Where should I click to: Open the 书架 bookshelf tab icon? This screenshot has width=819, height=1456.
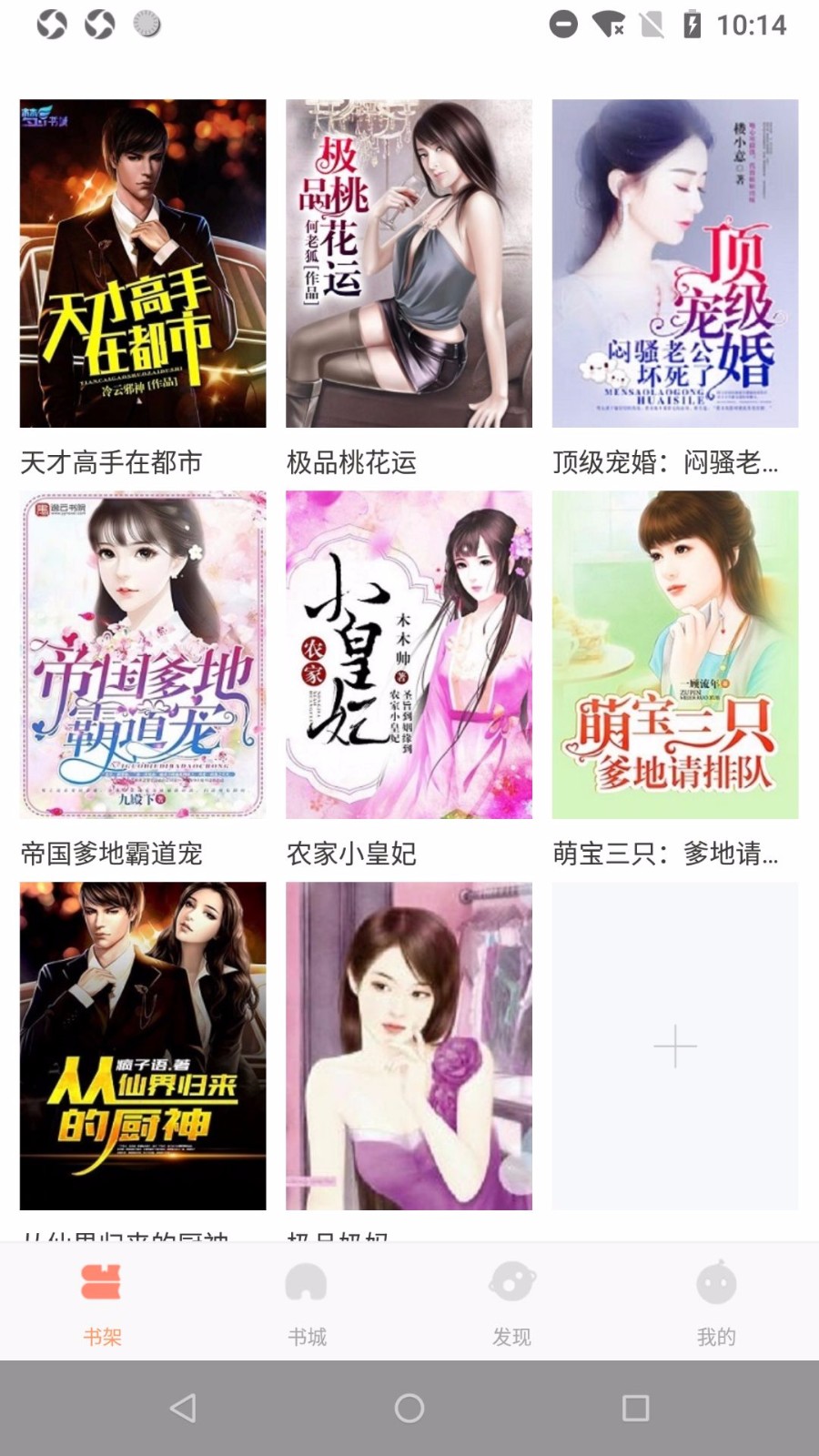[102, 1281]
